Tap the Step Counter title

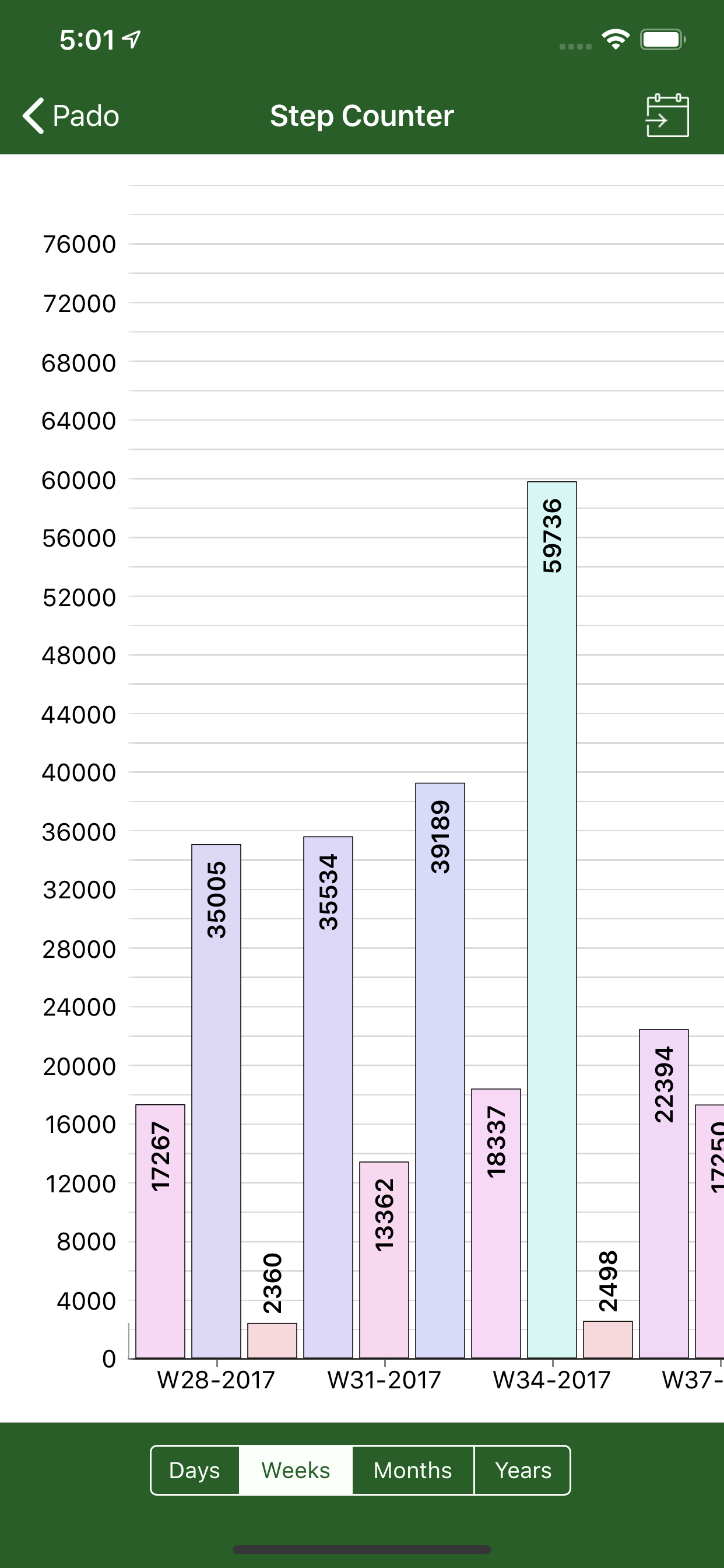tap(361, 115)
